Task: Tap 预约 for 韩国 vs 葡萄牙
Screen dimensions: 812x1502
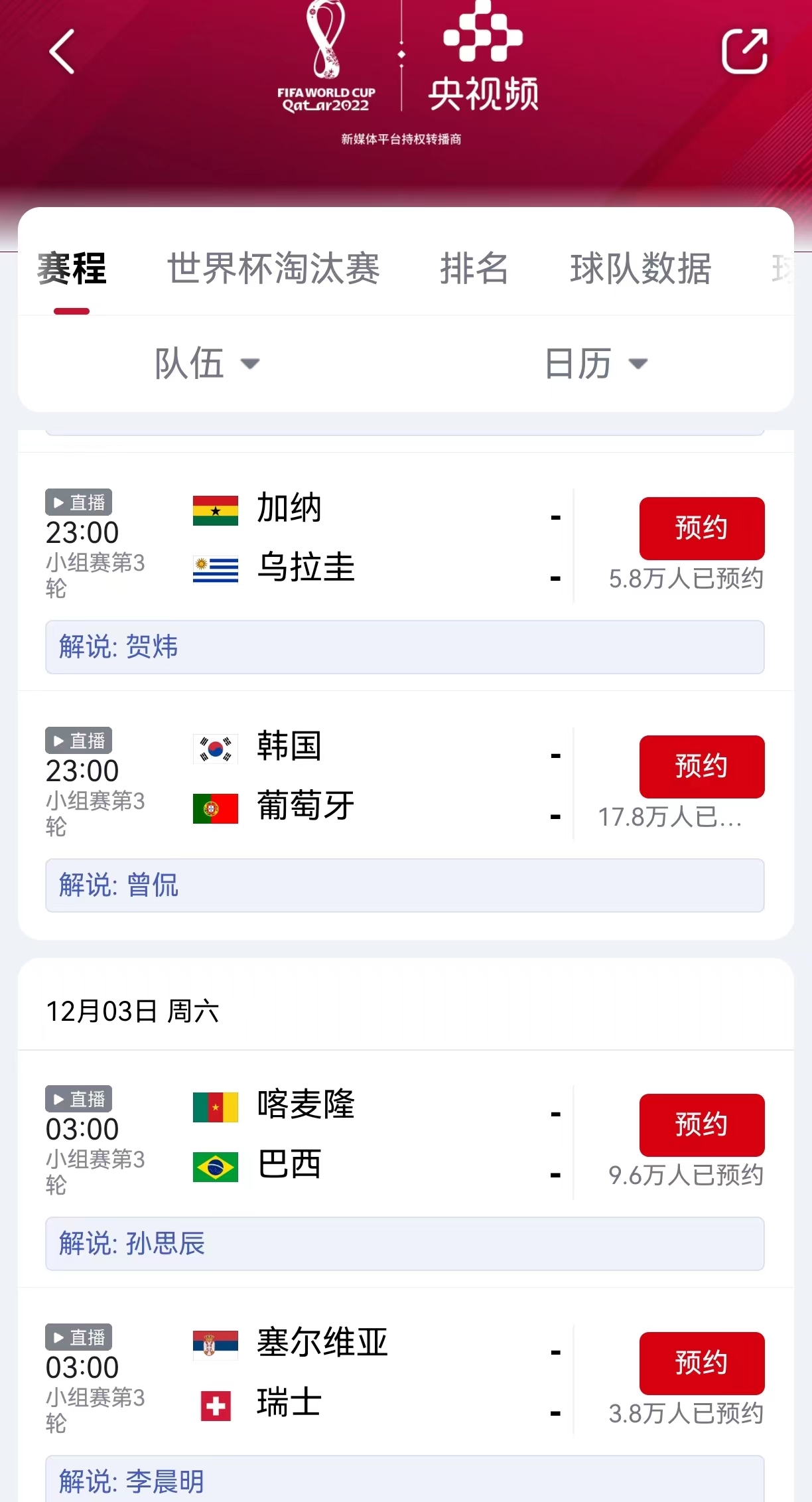Action: pyautogui.click(x=701, y=767)
